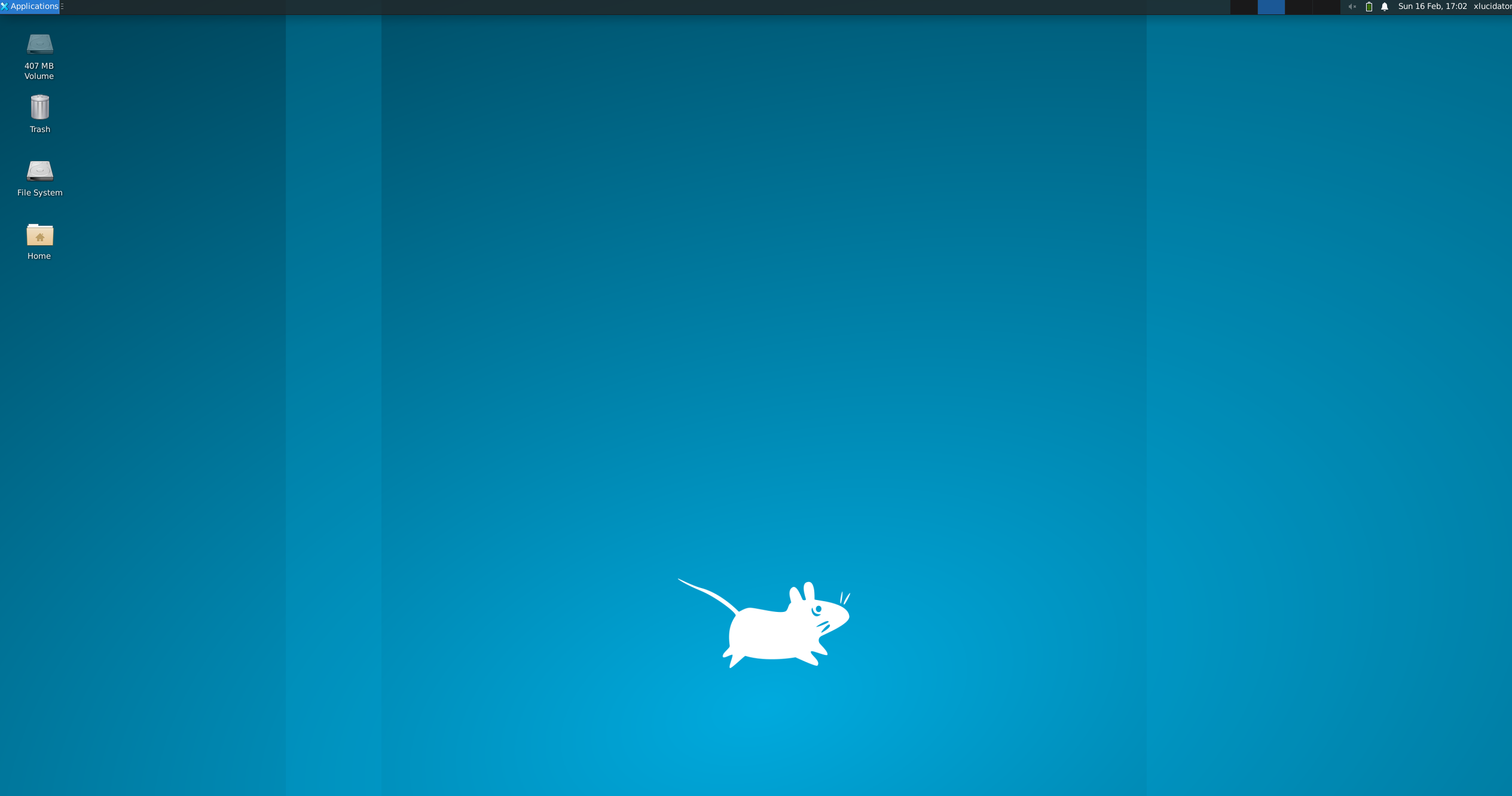Switch to the first workspace
This screenshot has height=796, width=1512.
(x=1244, y=7)
